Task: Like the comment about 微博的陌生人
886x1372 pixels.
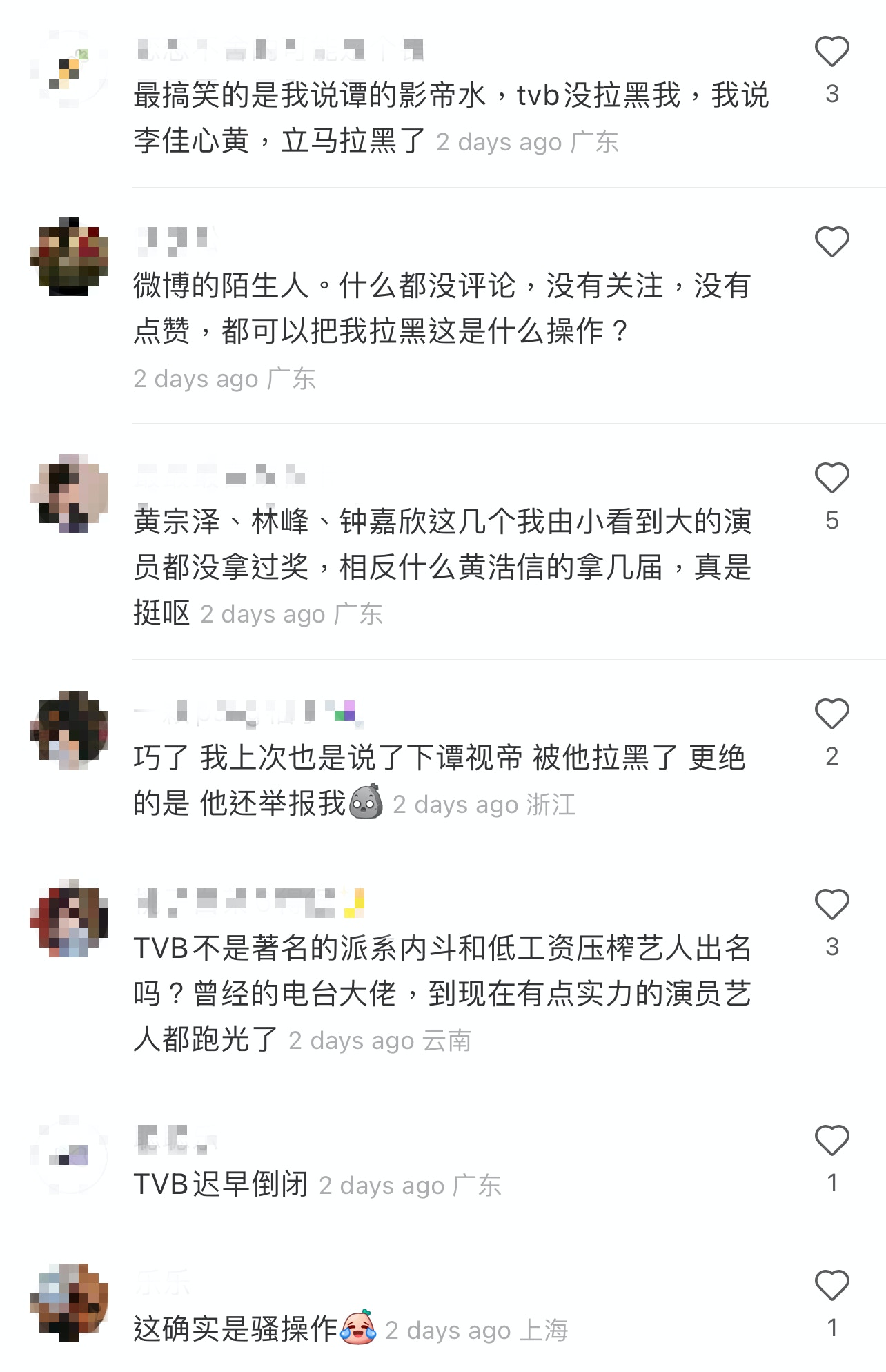Action: (x=831, y=242)
